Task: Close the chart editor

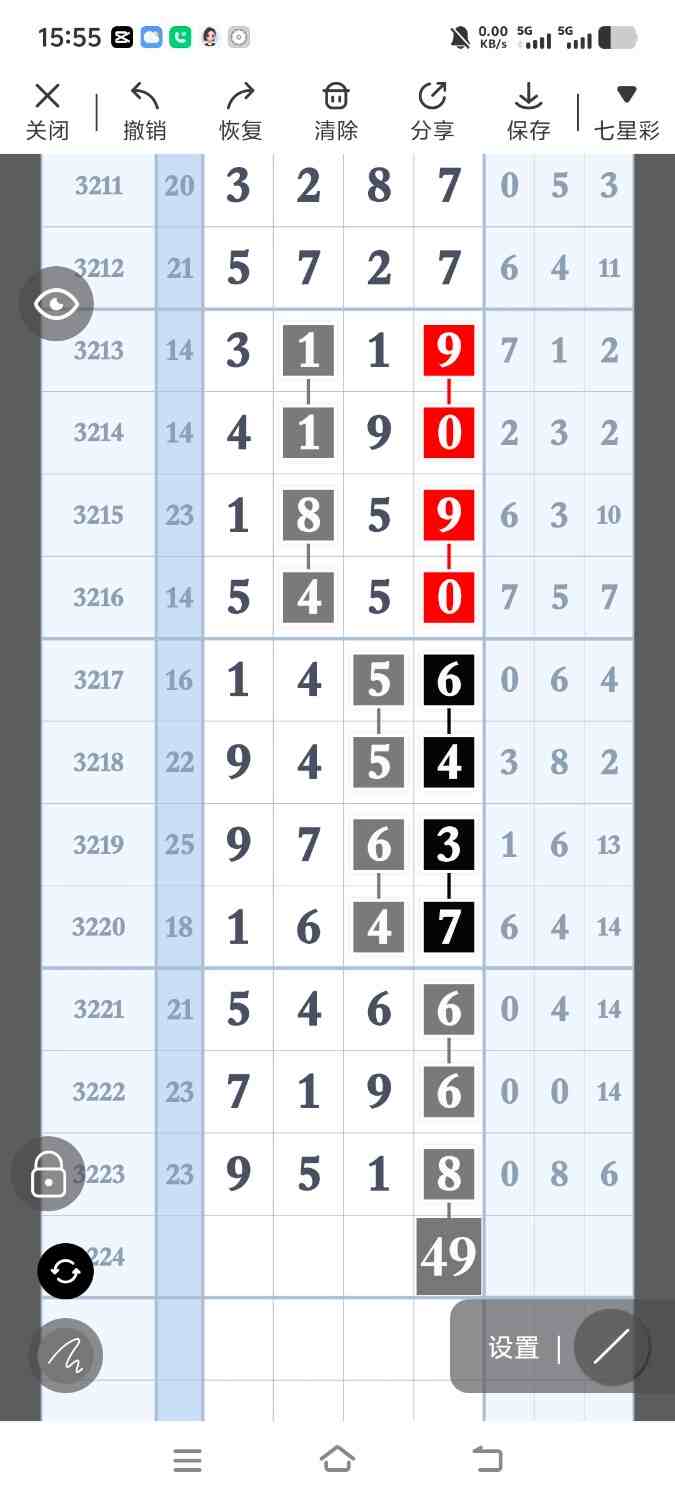Action: (47, 110)
